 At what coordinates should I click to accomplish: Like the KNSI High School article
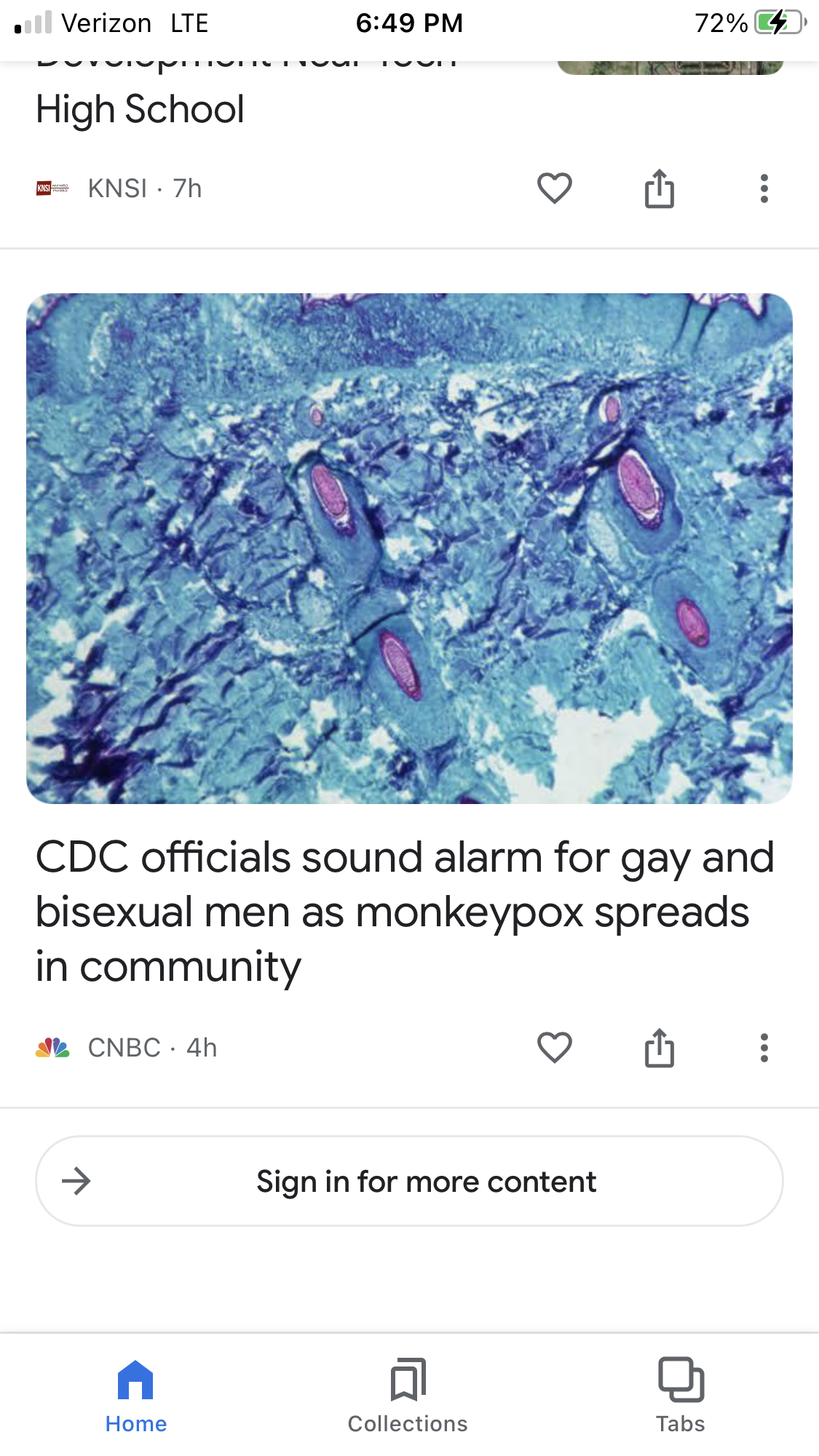click(x=554, y=188)
